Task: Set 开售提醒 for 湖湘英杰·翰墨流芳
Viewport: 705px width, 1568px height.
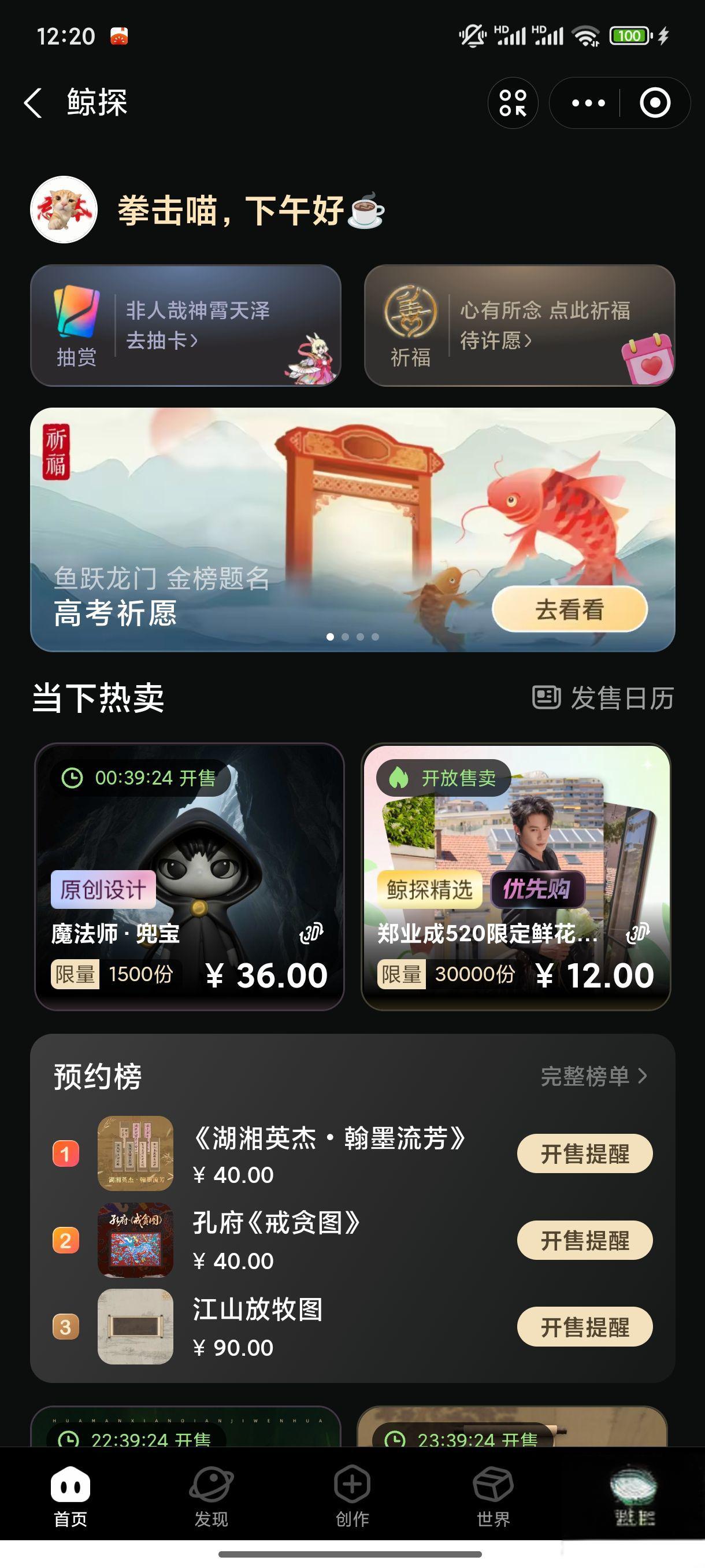Action: tap(585, 1153)
